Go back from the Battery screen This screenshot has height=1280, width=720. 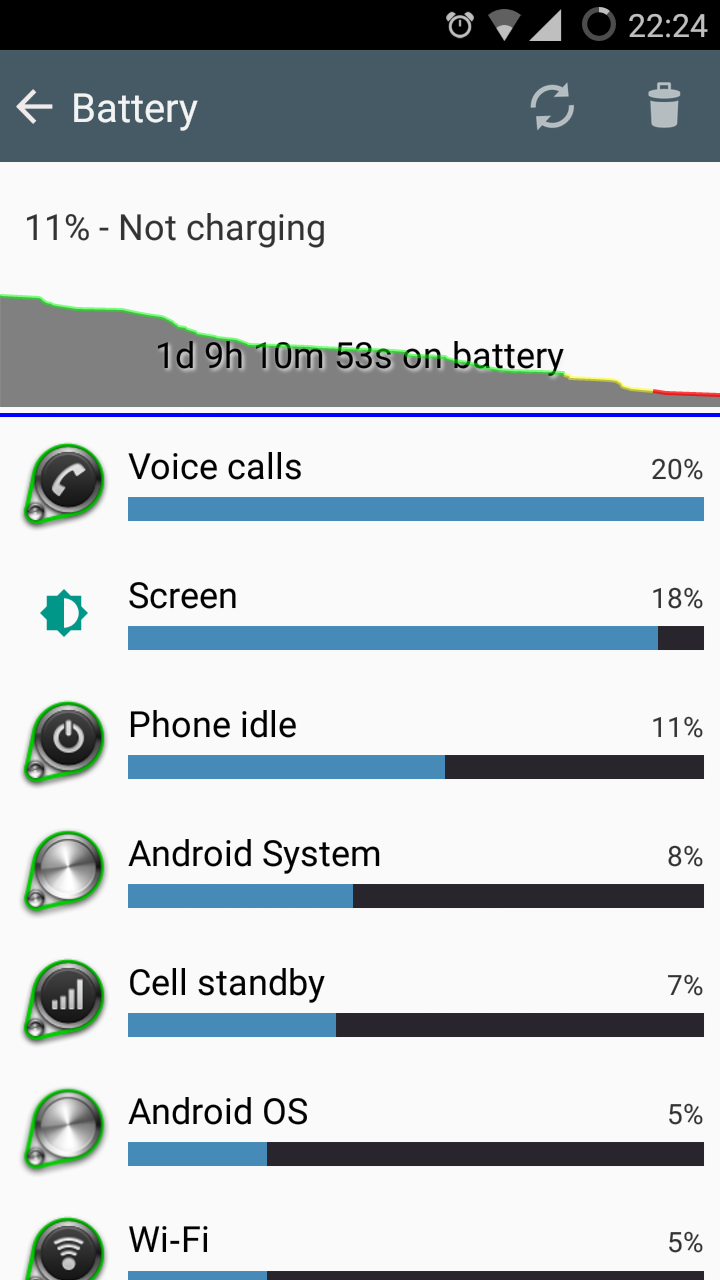coord(35,107)
